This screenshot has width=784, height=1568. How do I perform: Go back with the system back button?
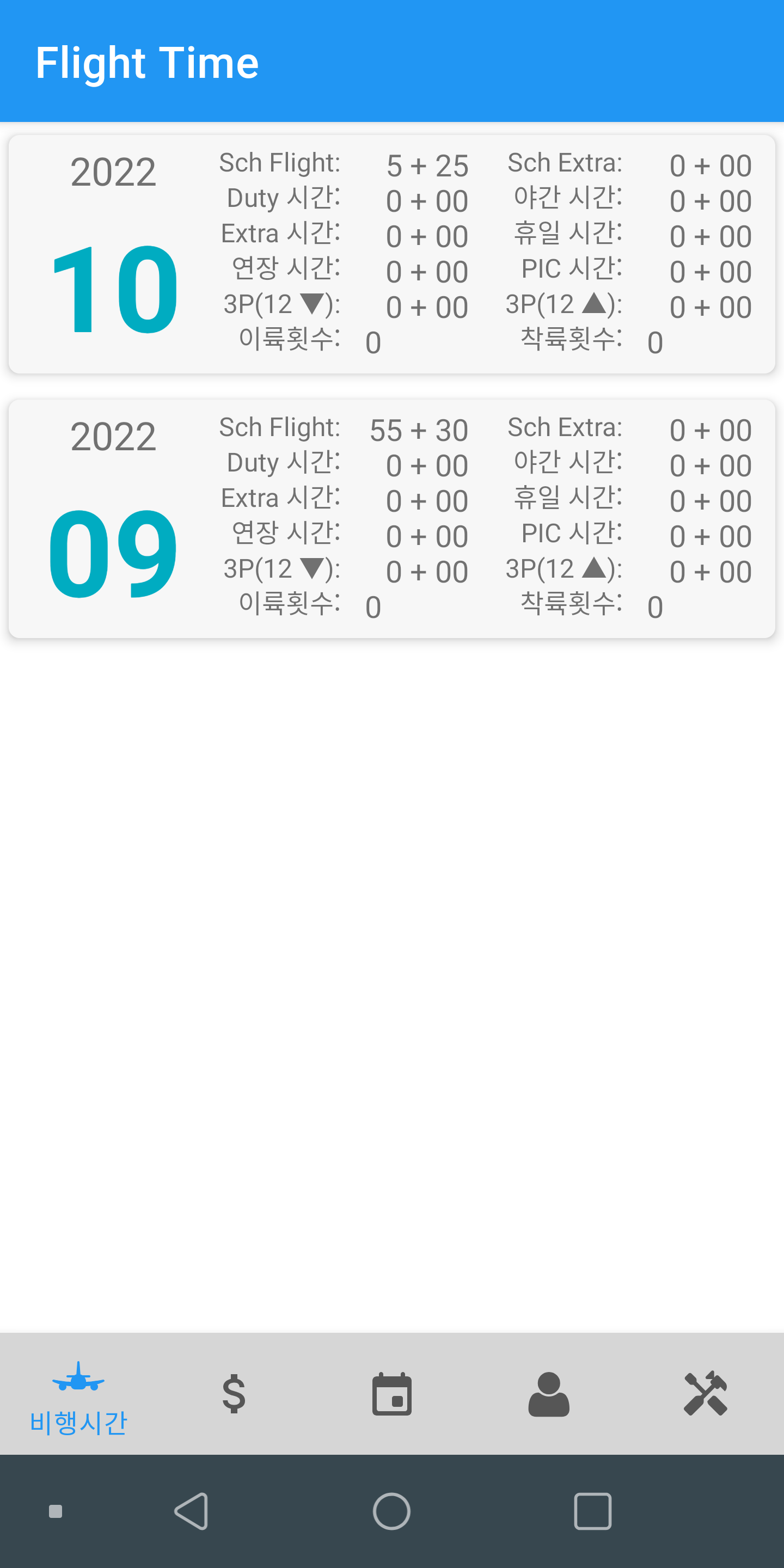click(x=192, y=1511)
